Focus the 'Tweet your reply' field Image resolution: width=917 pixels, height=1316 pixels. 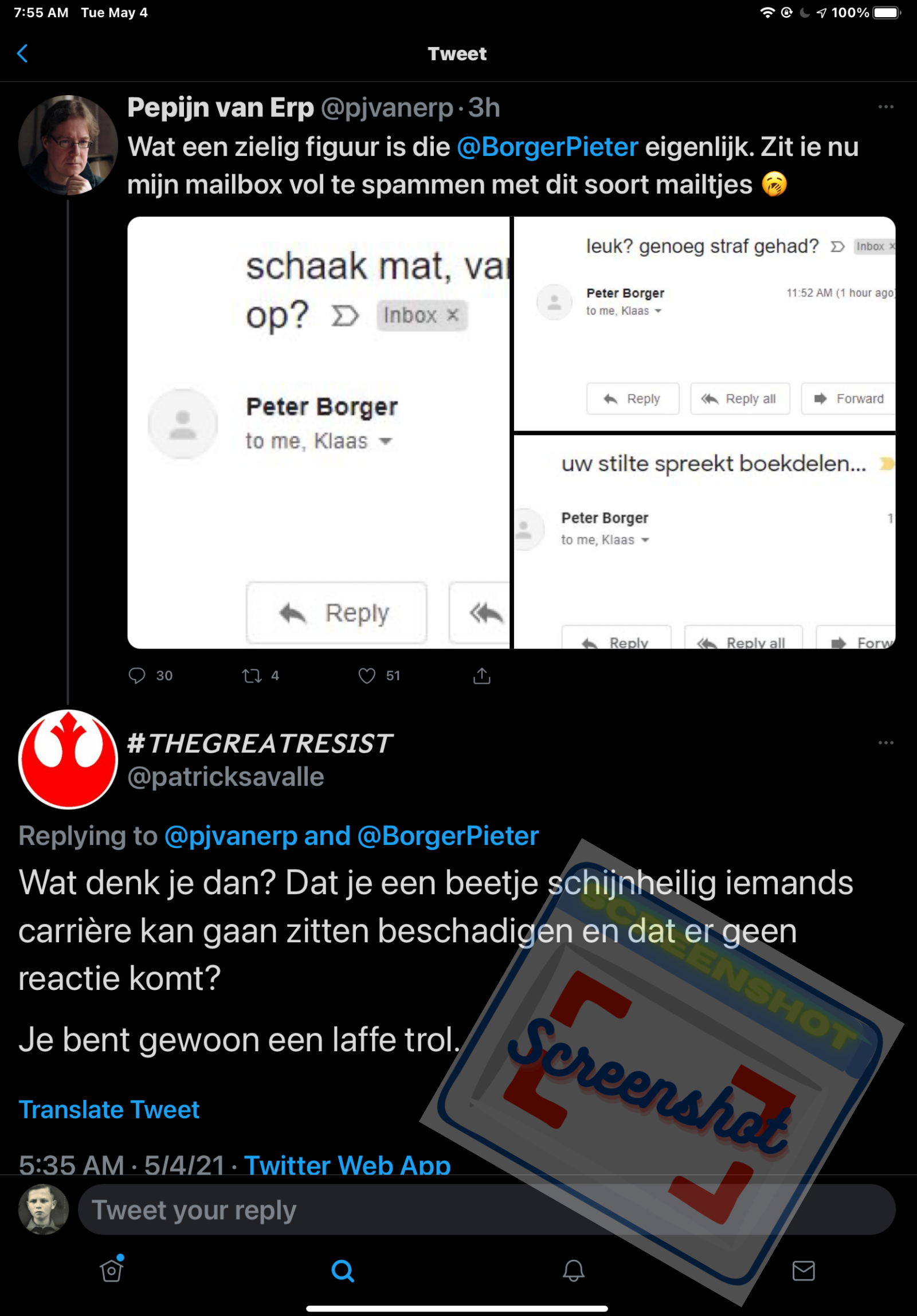tap(486, 1209)
